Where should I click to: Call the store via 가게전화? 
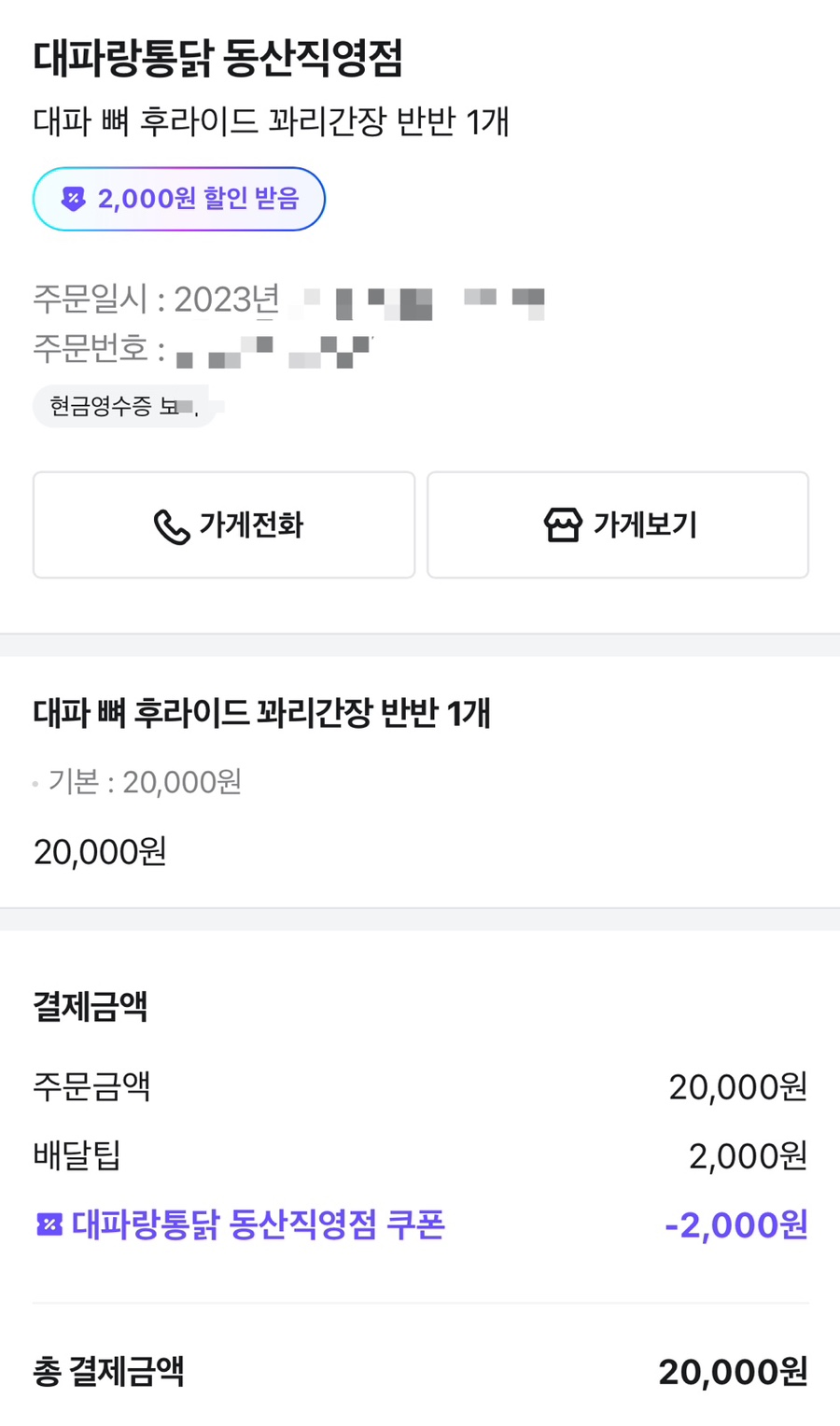coord(224,524)
